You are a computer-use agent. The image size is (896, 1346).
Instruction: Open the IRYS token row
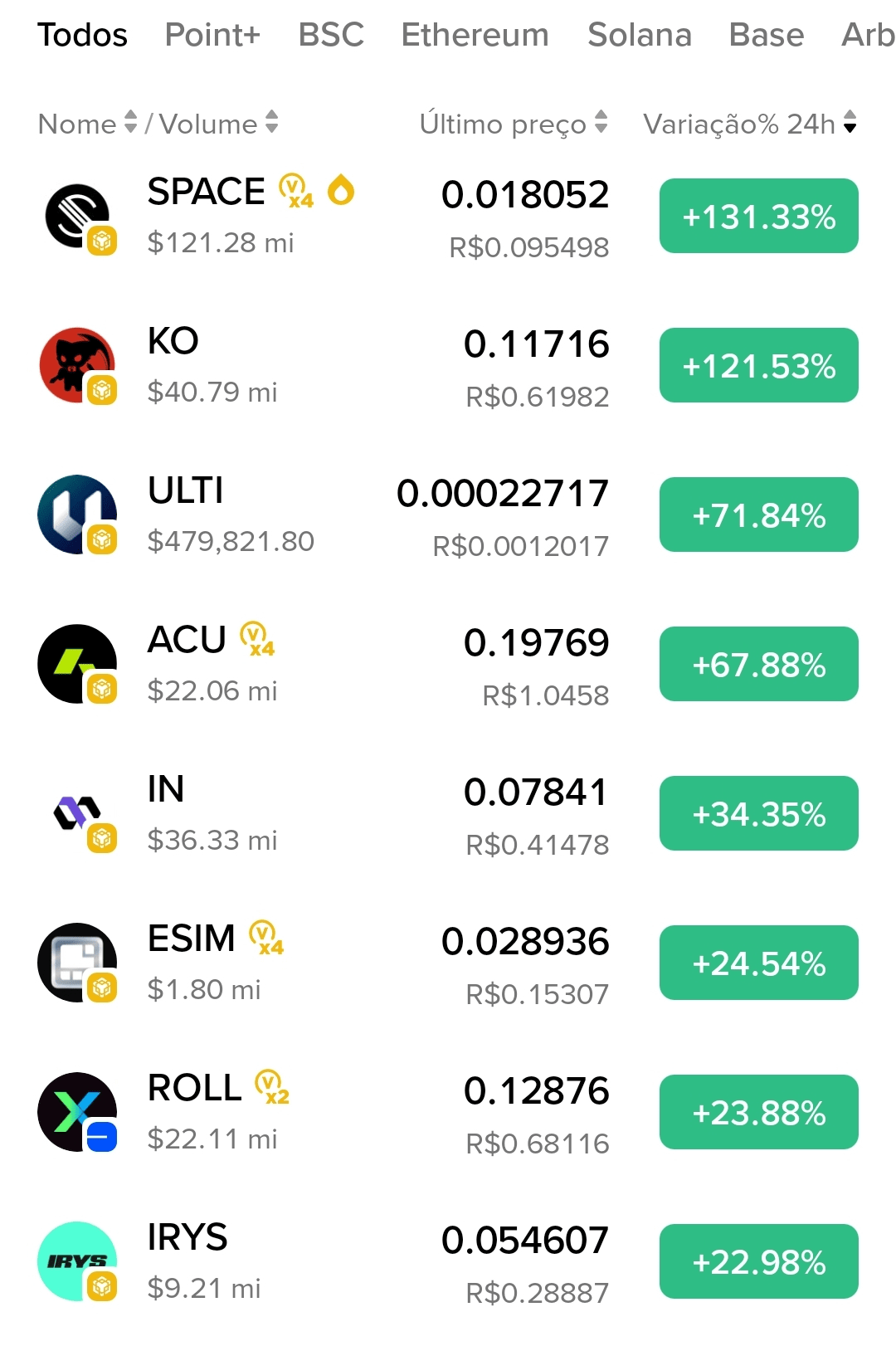(332, 1262)
